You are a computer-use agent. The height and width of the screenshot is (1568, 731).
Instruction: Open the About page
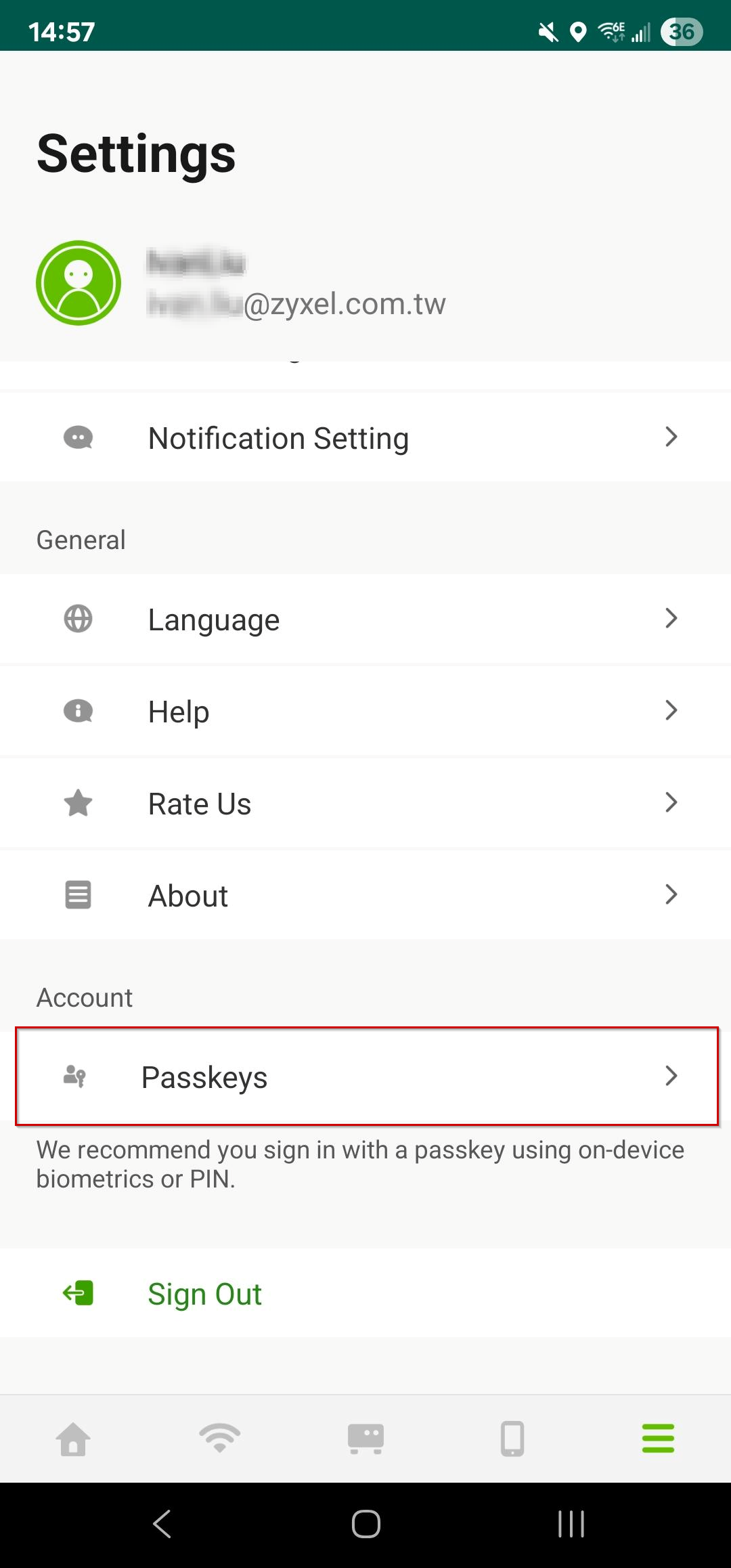(365, 895)
